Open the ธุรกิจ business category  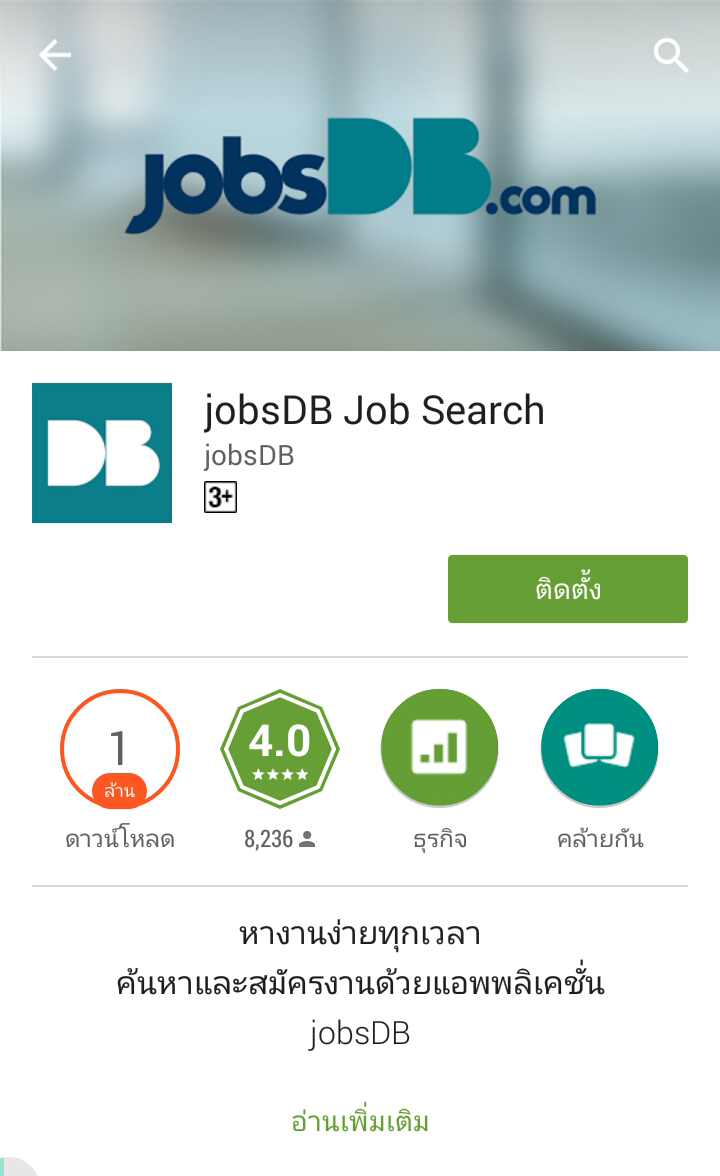[x=439, y=748]
